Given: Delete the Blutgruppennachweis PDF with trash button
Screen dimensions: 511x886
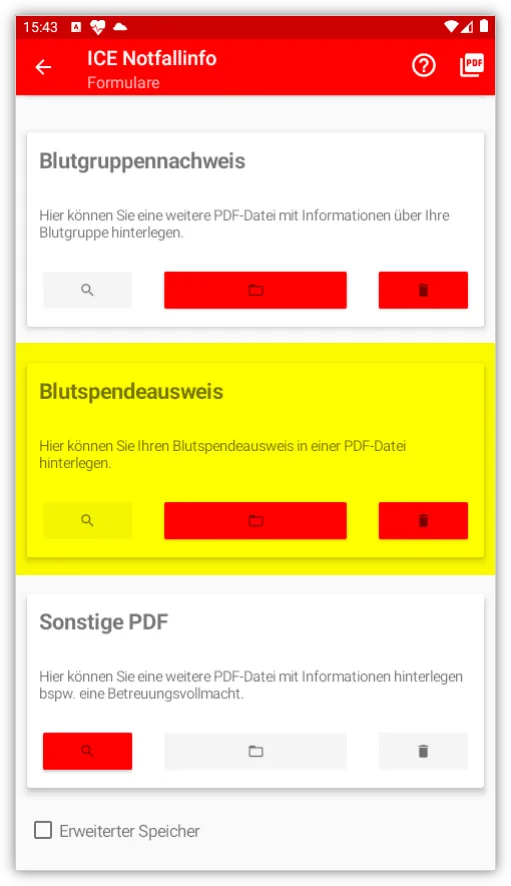Looking at the screenshot, I should (x=423, y=290).
